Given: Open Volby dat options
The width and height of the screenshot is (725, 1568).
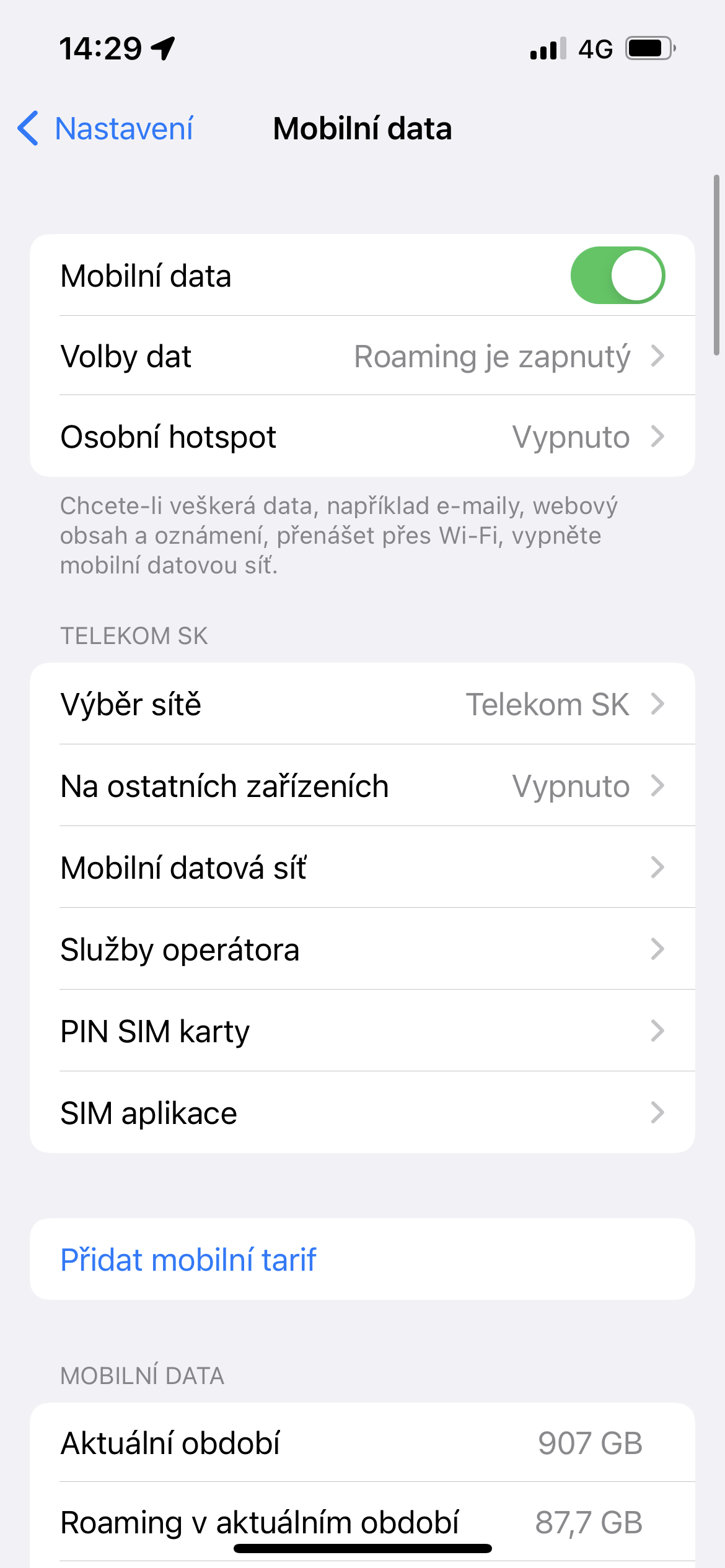Looking at the screenshot, I should point(362,356).
